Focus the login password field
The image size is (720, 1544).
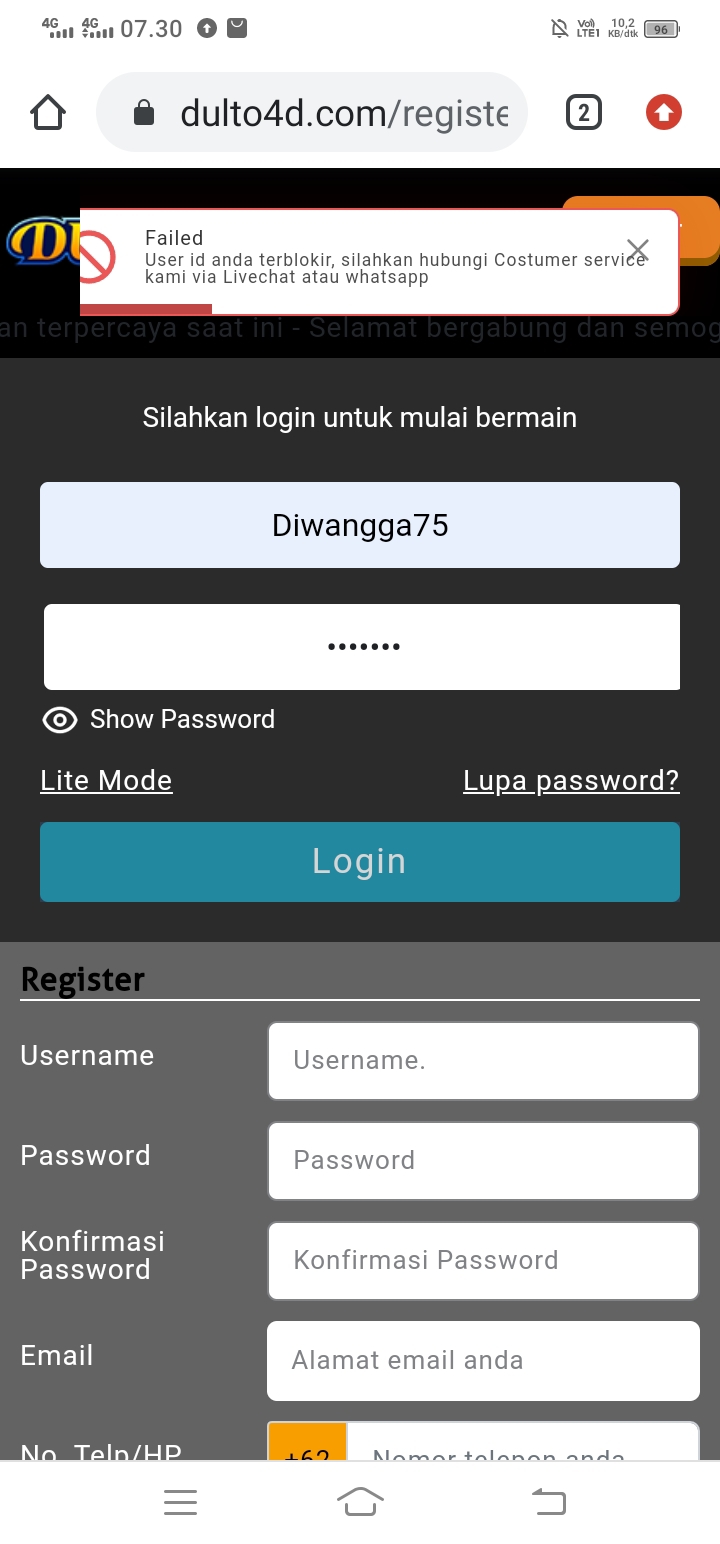click(362, 646)
